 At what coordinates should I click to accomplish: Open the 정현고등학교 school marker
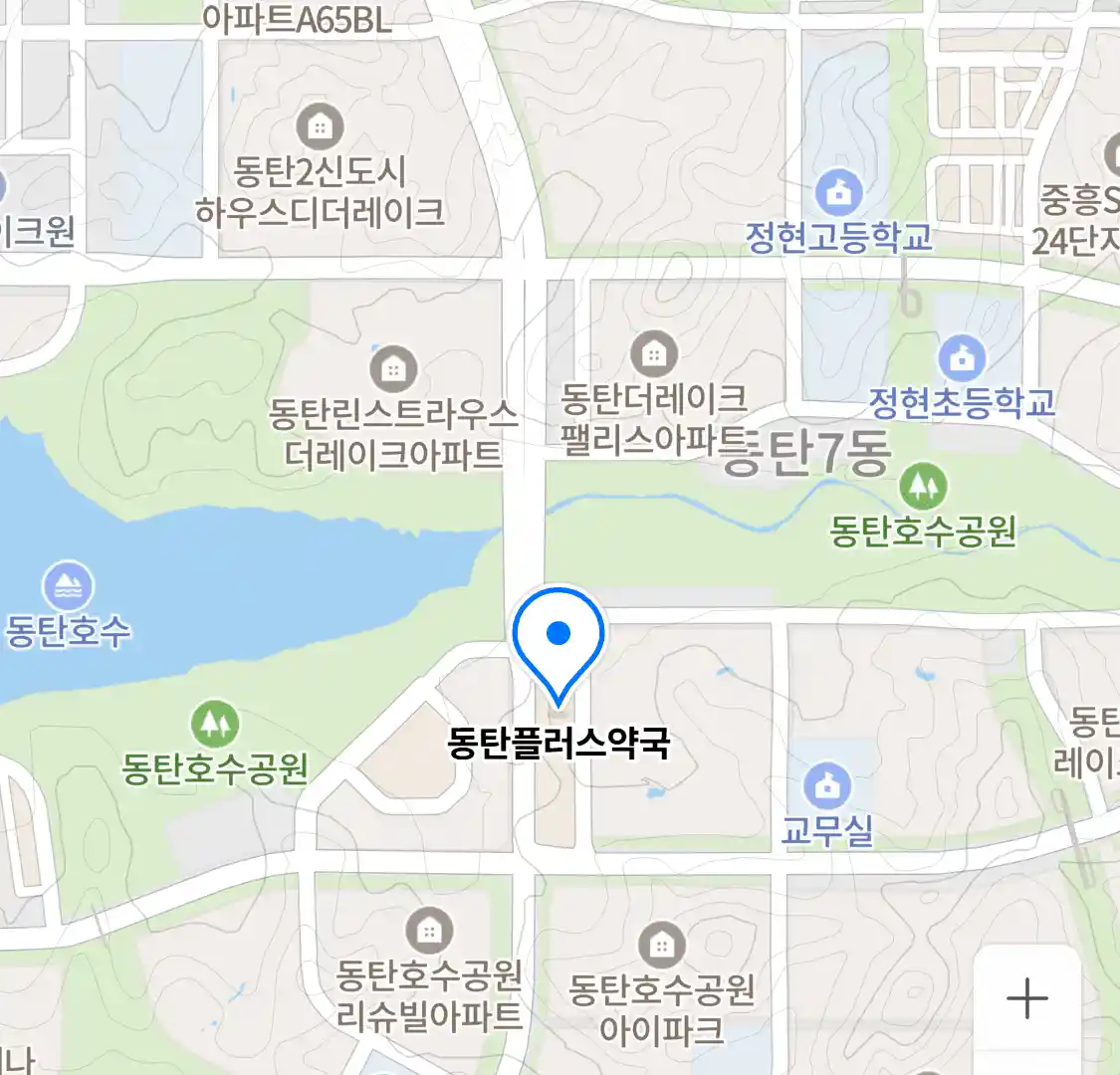[839, 193]
